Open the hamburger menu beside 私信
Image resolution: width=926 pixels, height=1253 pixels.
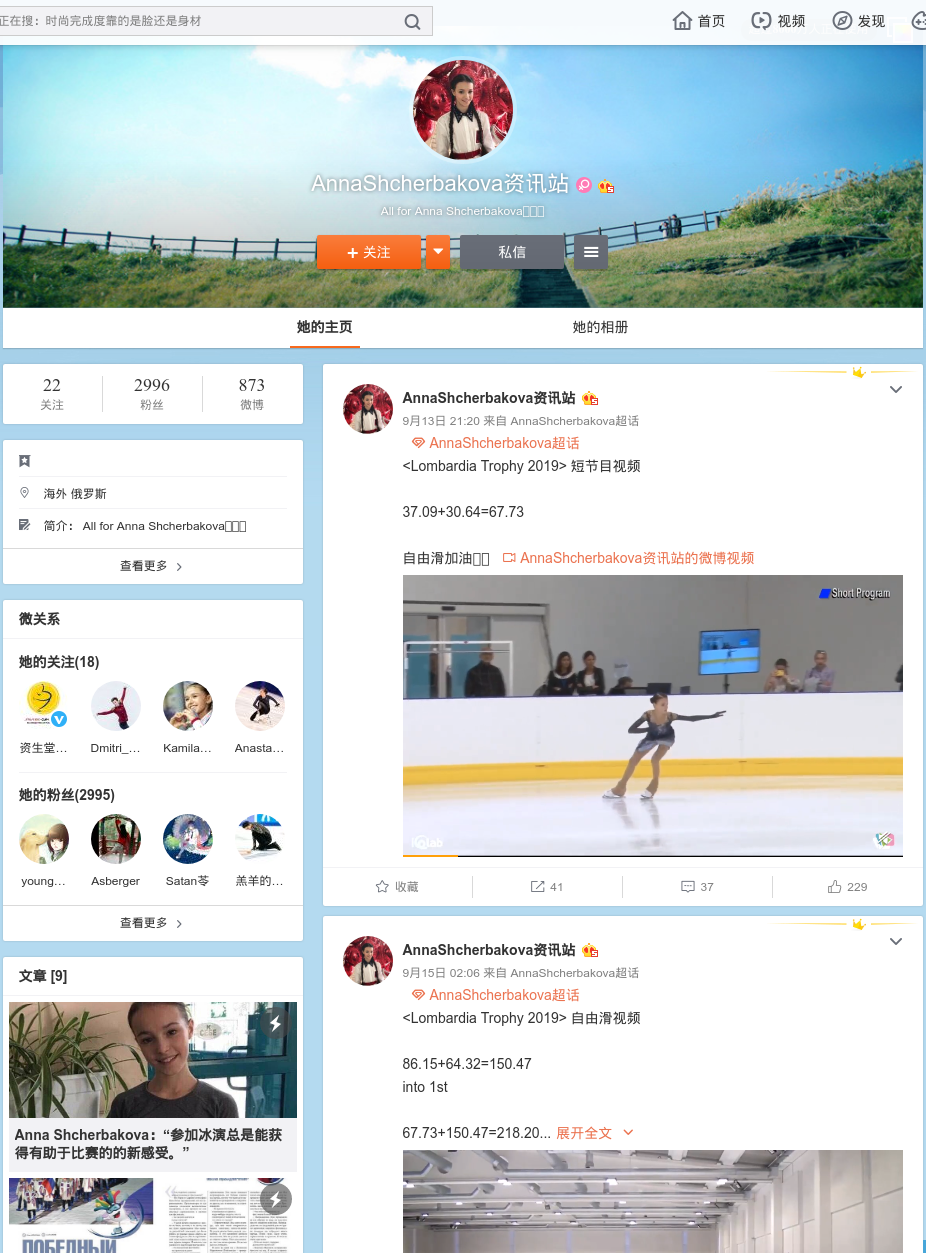591,253
